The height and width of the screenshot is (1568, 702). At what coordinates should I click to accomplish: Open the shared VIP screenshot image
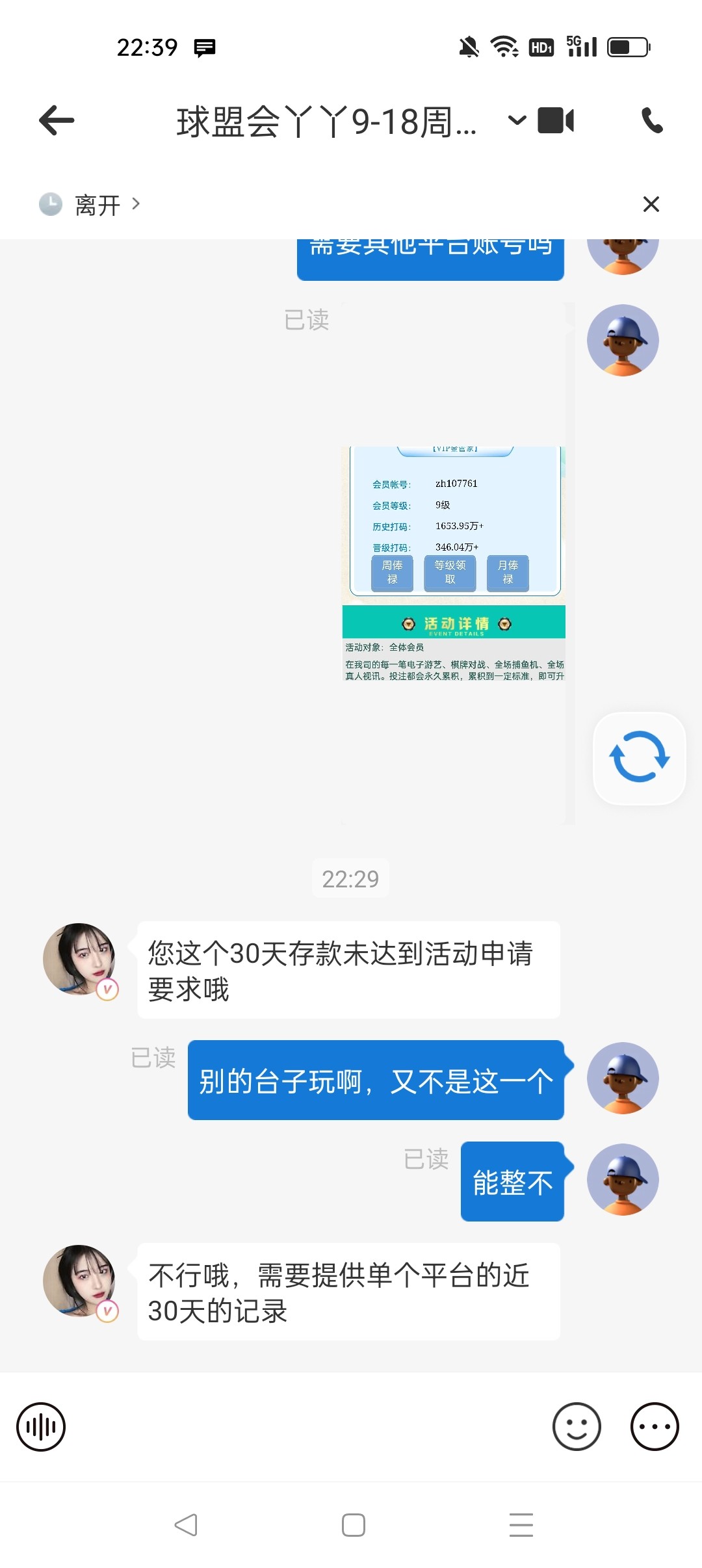454,563
